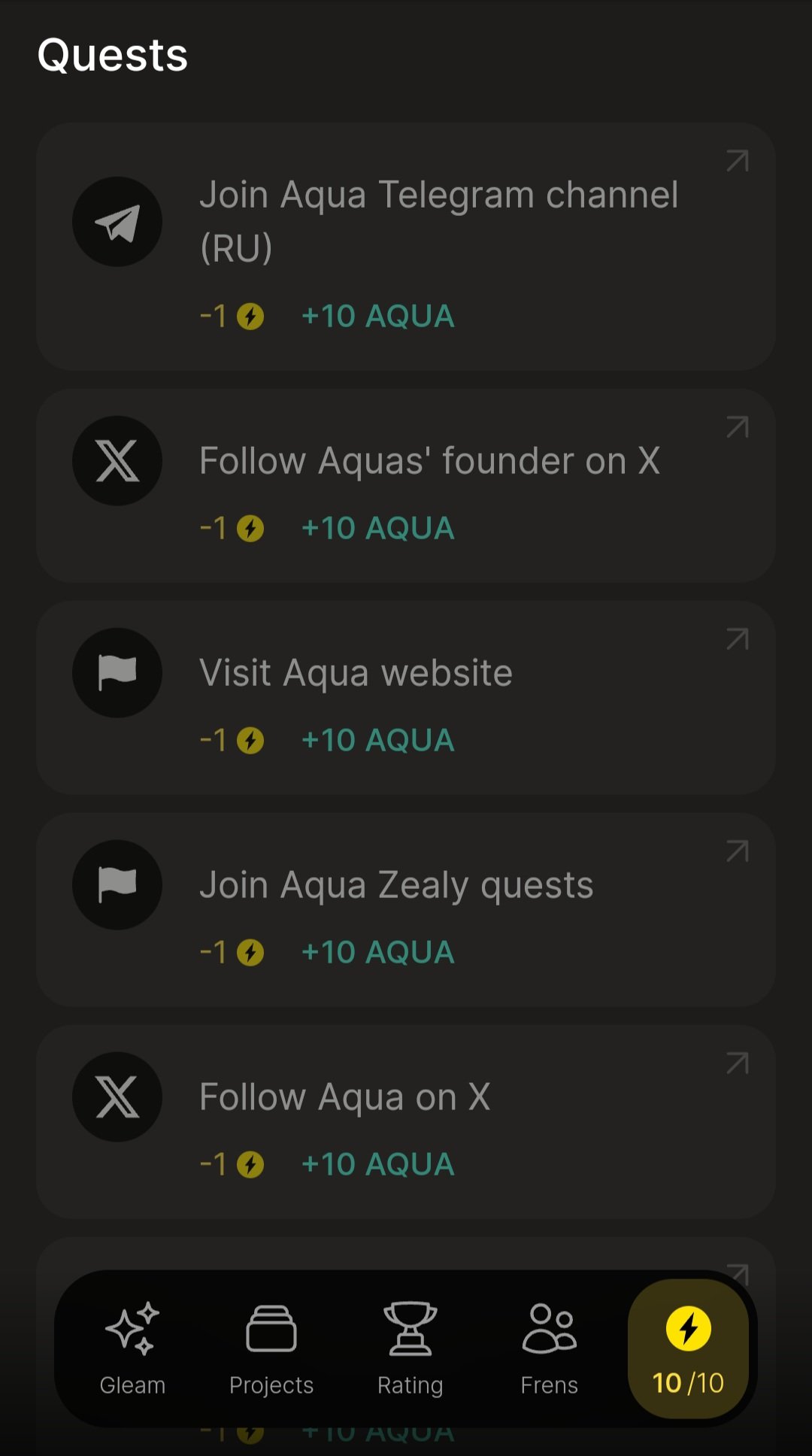The image size is (812, 1456).
Task: Open the Visit Aqua website quest
Action: 406,698
